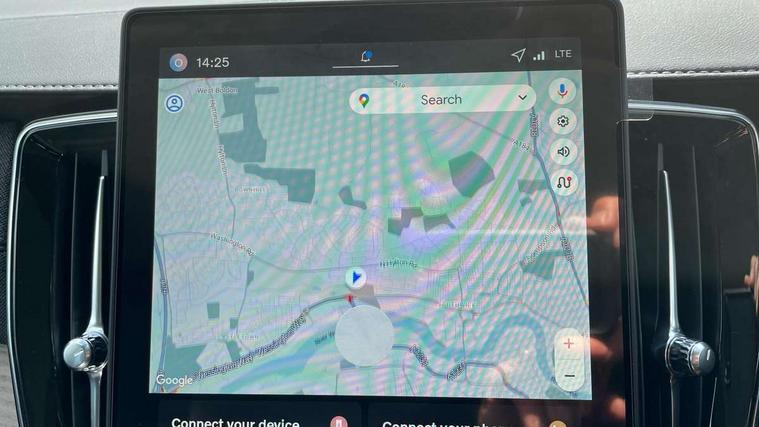Image resolution: width=759 pixels, height=427 pixels.
Task: Zoom in with the plus button
Action: click(568, 343)
